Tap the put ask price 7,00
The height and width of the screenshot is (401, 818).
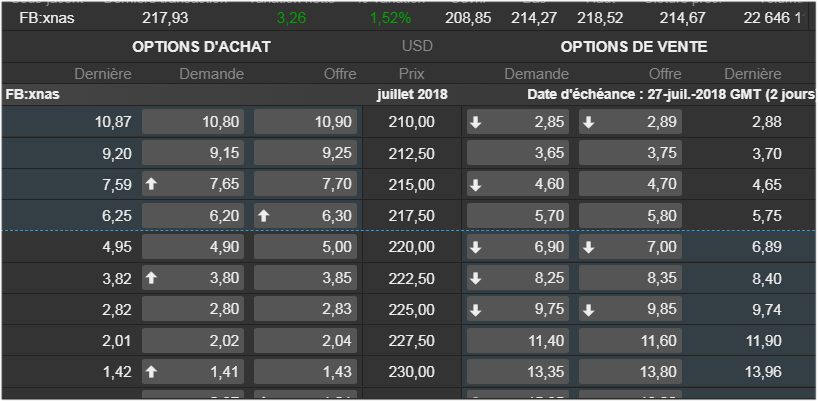coord(631,246)
